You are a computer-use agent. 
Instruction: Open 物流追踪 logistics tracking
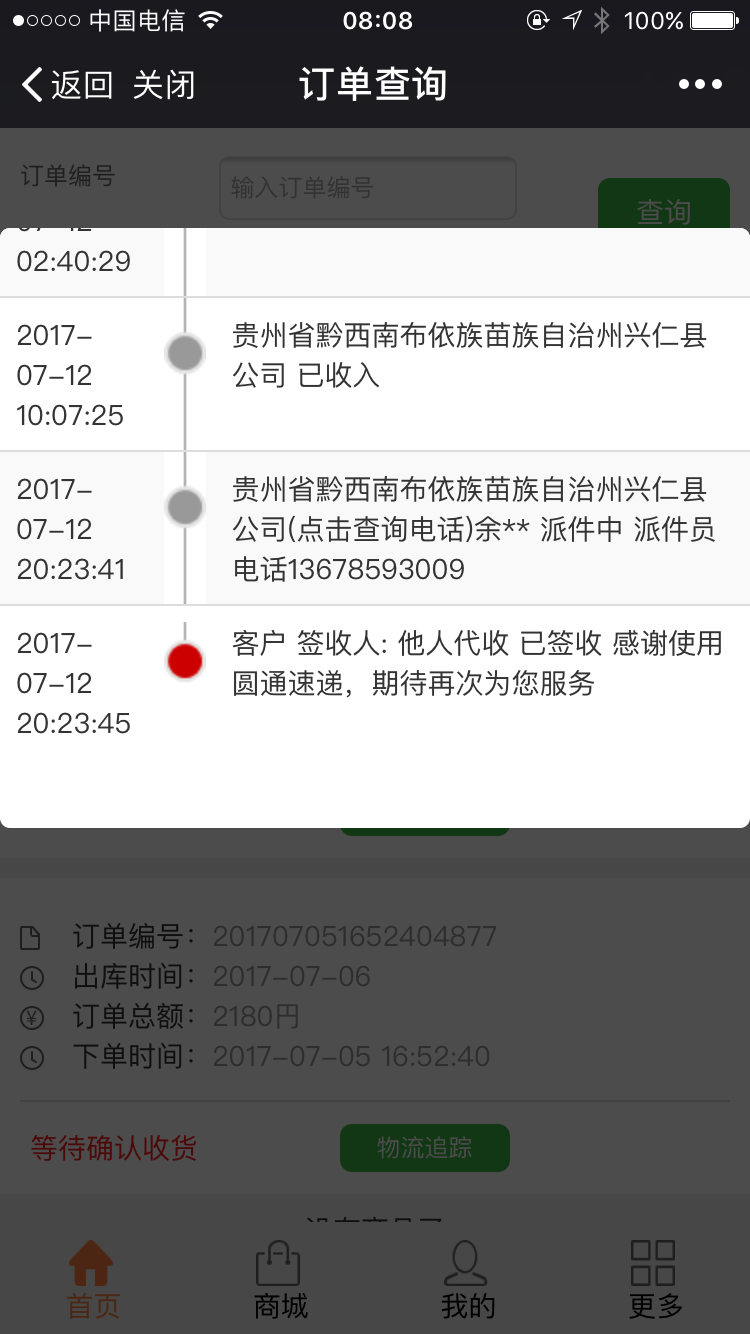425,1148
